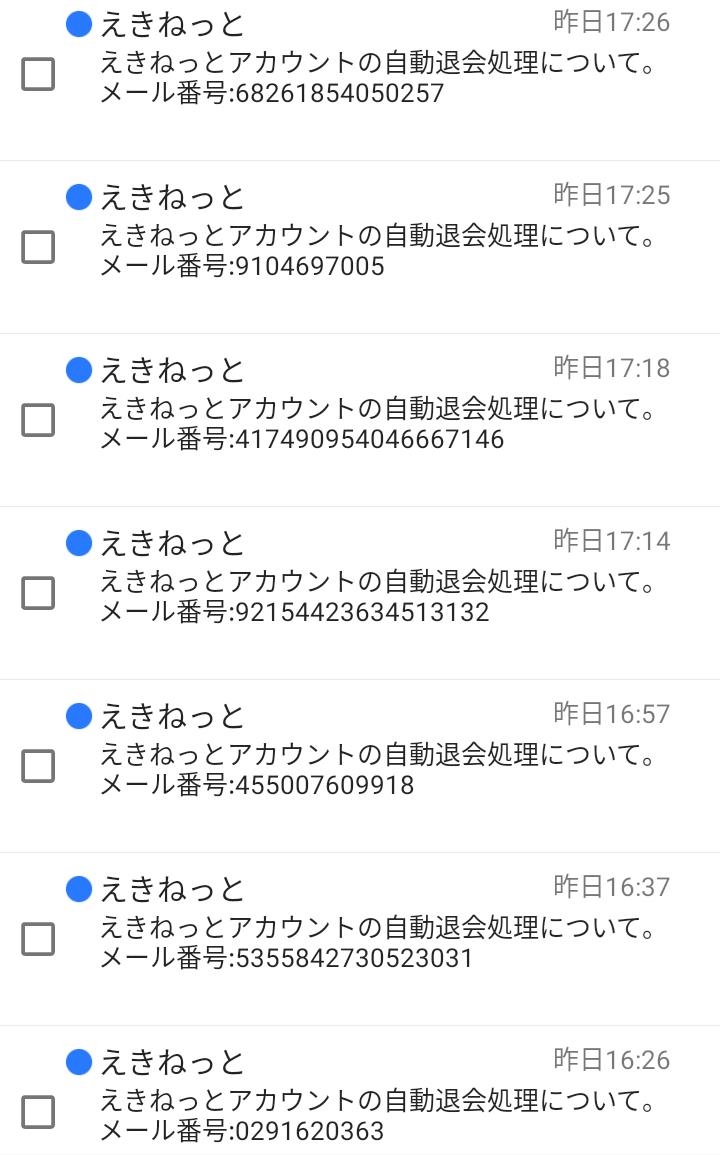Select checkbox for the 16:26 email
The image size is (720, 1155).
(x=38, y=1112)
